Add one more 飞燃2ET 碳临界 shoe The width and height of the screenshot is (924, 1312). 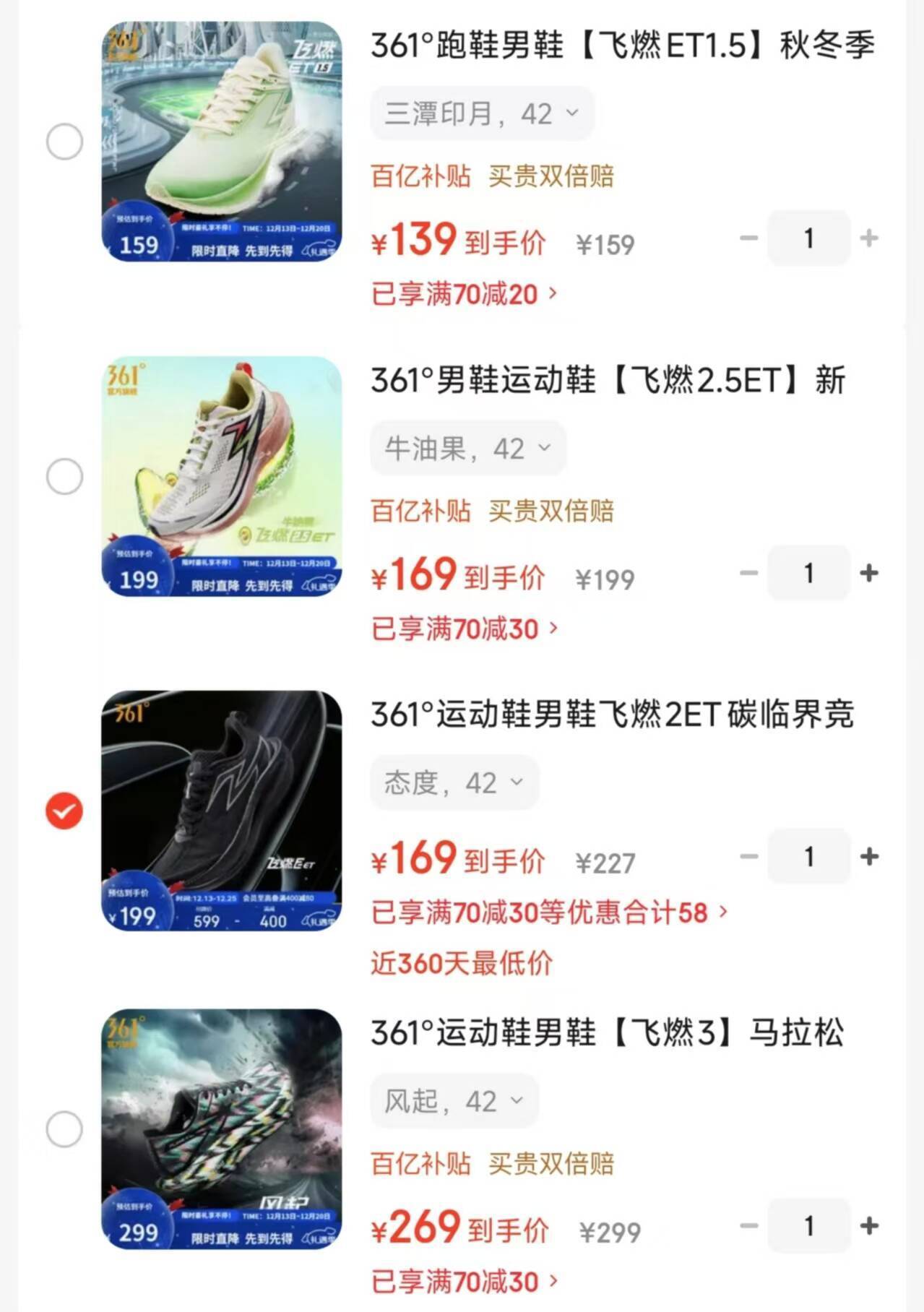[x=869, y=857]
